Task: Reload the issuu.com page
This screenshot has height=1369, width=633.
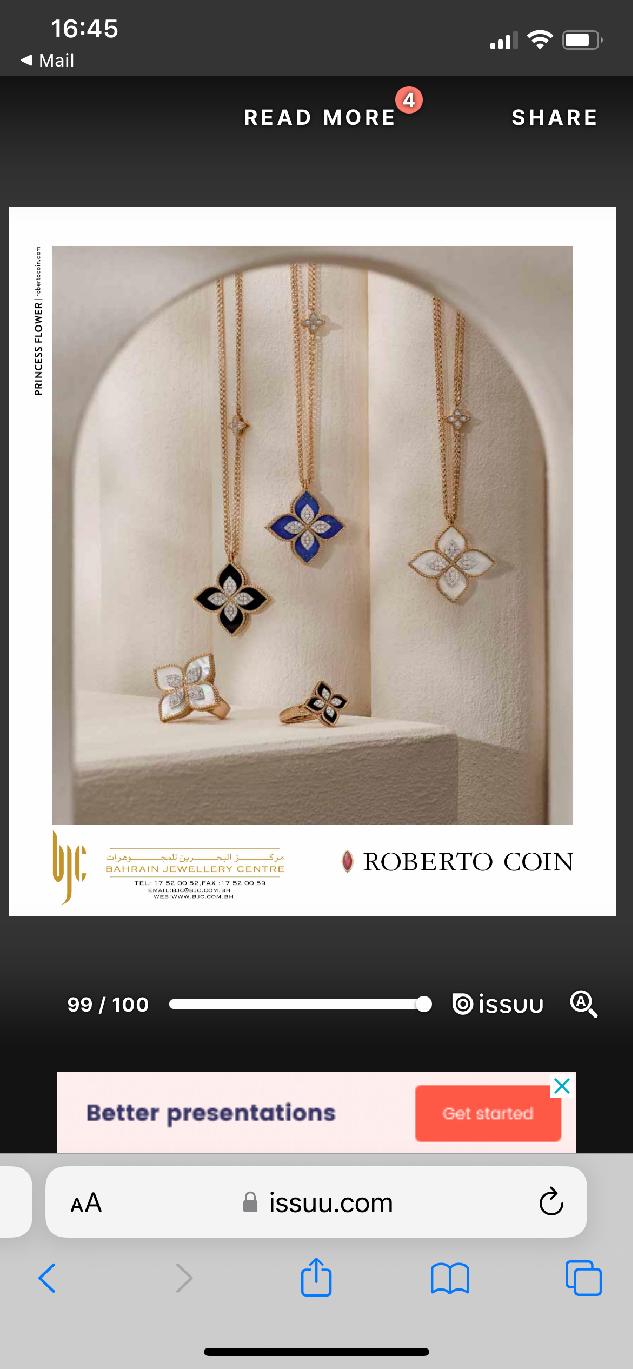Action: click(551, 1203)
